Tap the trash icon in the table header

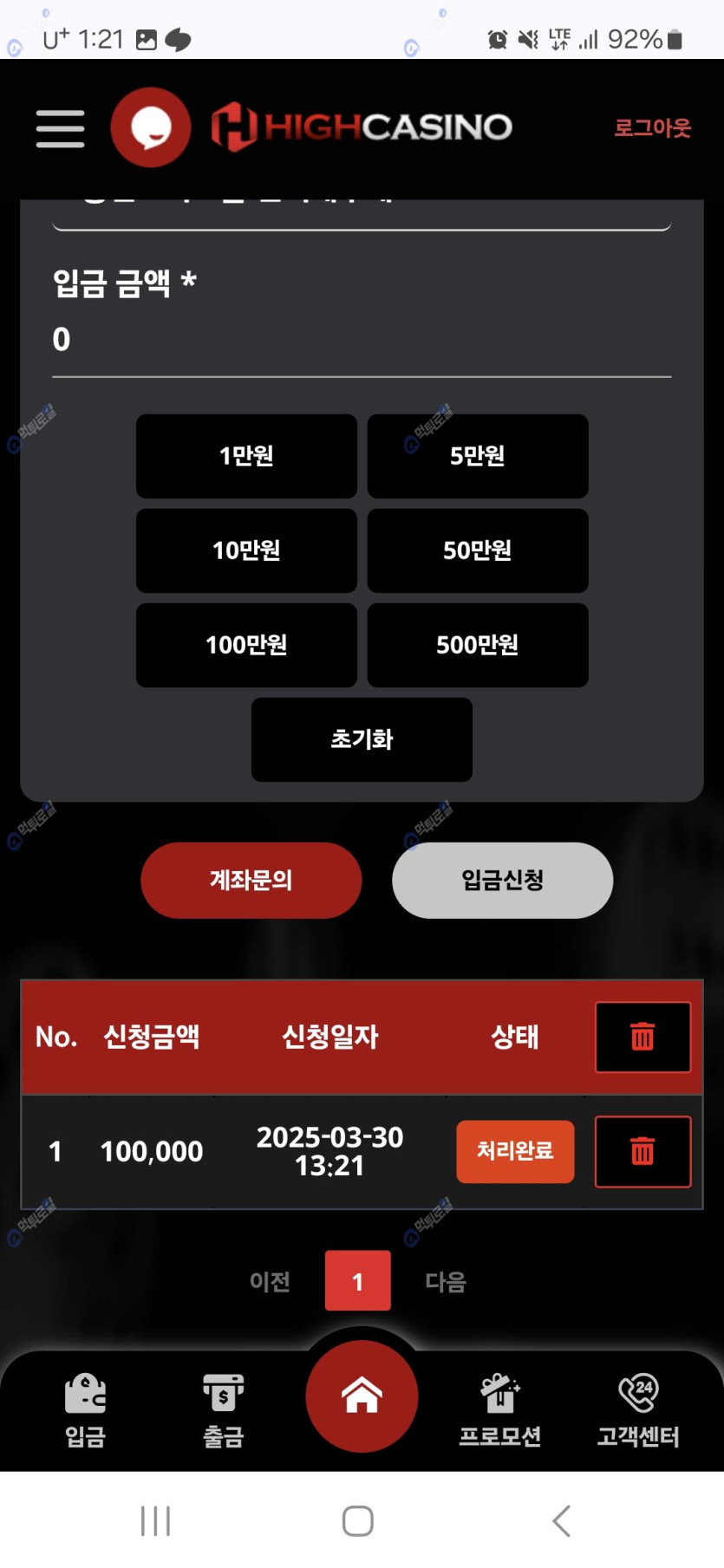click(x=642, y=1037)
